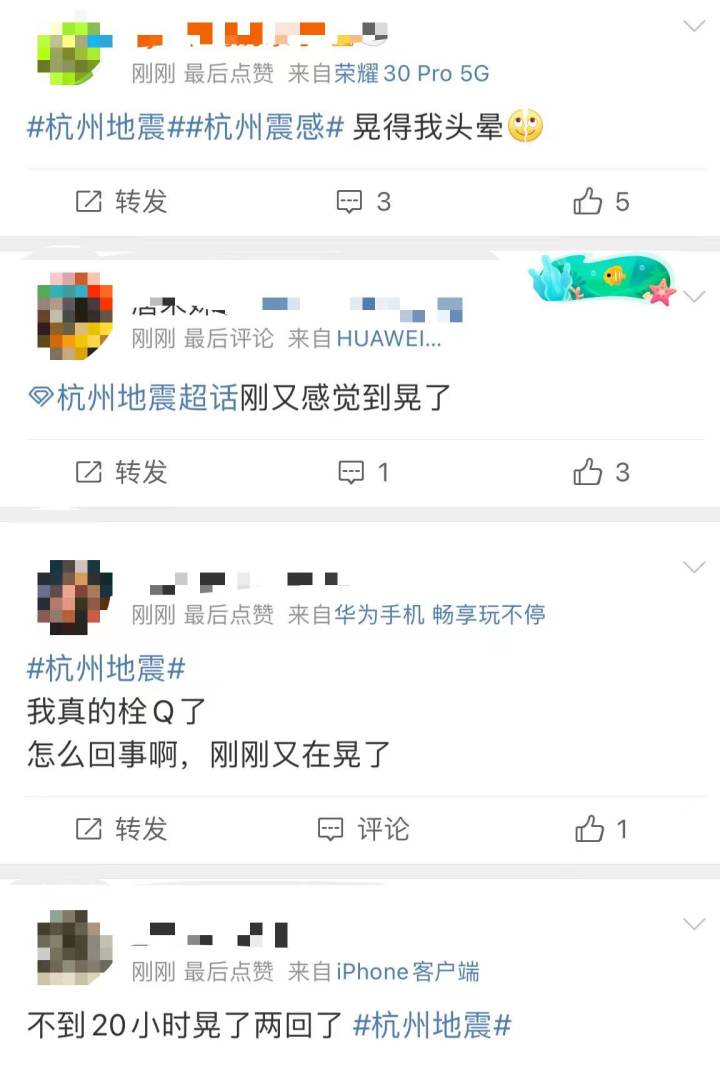Repost the 我真的栓Q了 post
The width and height of the screenshot is (720, 1067).
(x=122, y=829)
